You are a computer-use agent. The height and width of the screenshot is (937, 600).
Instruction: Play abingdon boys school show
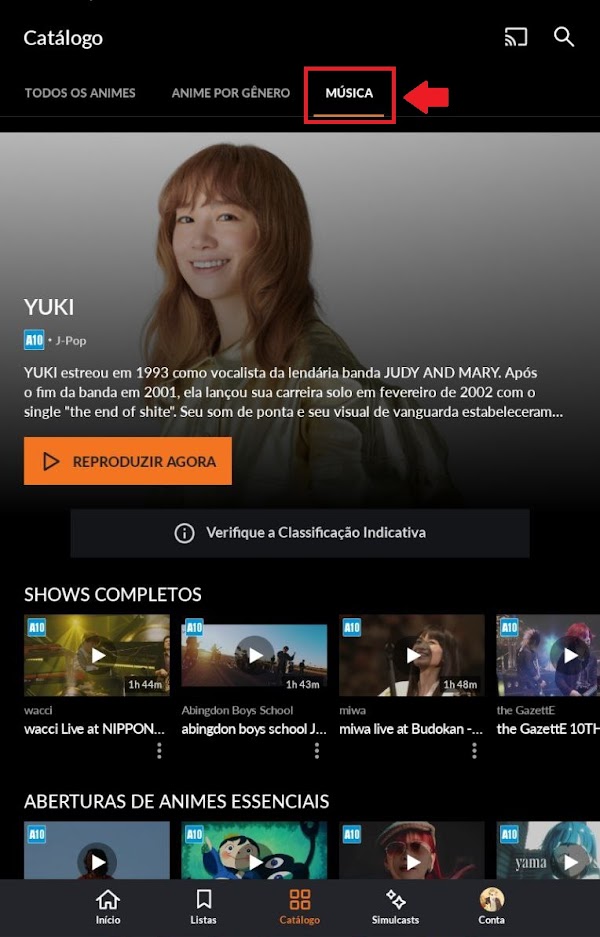254,655
